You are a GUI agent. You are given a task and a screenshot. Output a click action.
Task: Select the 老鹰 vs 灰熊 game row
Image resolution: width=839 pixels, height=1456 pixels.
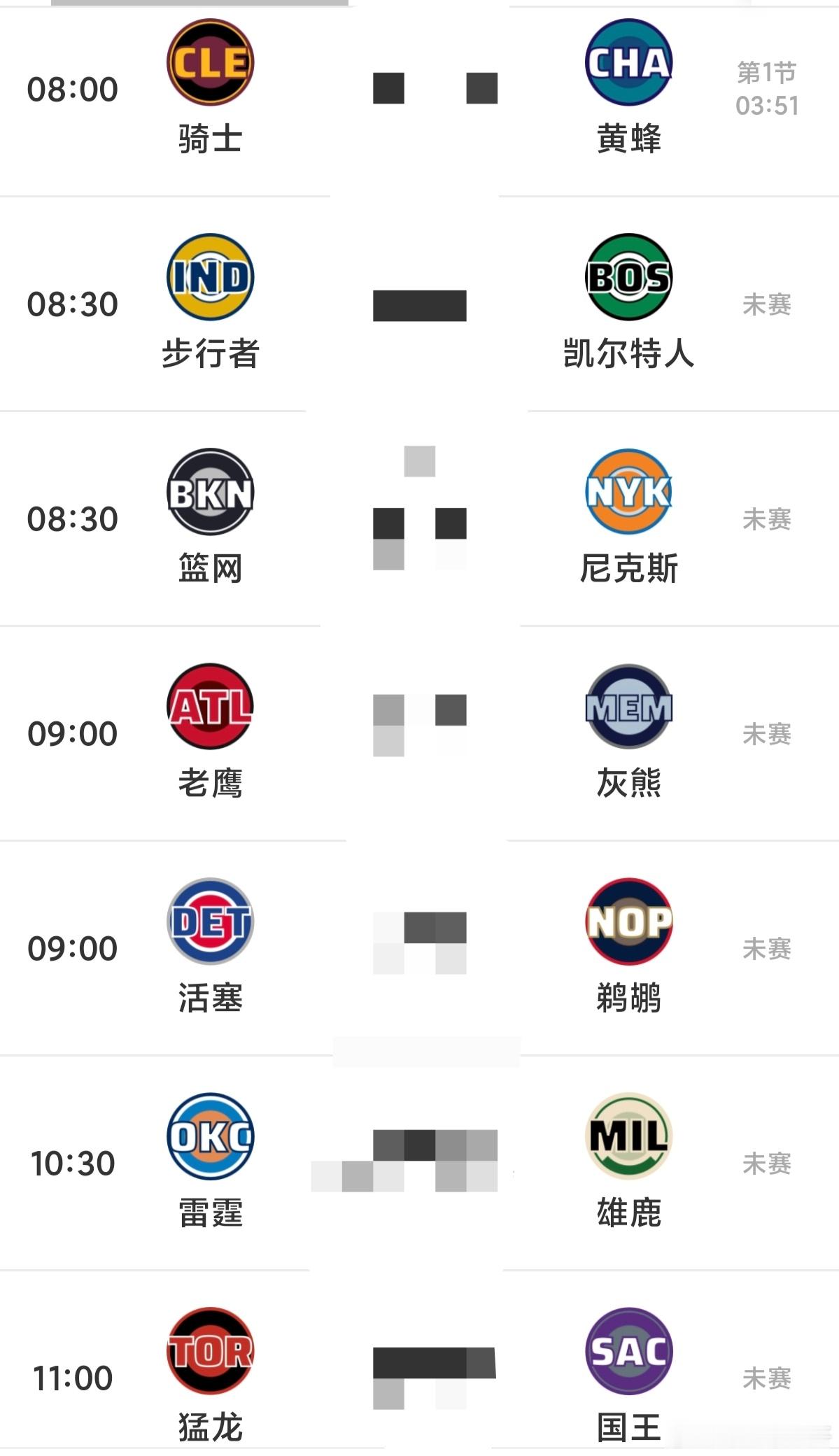click(x=419, y=734)
